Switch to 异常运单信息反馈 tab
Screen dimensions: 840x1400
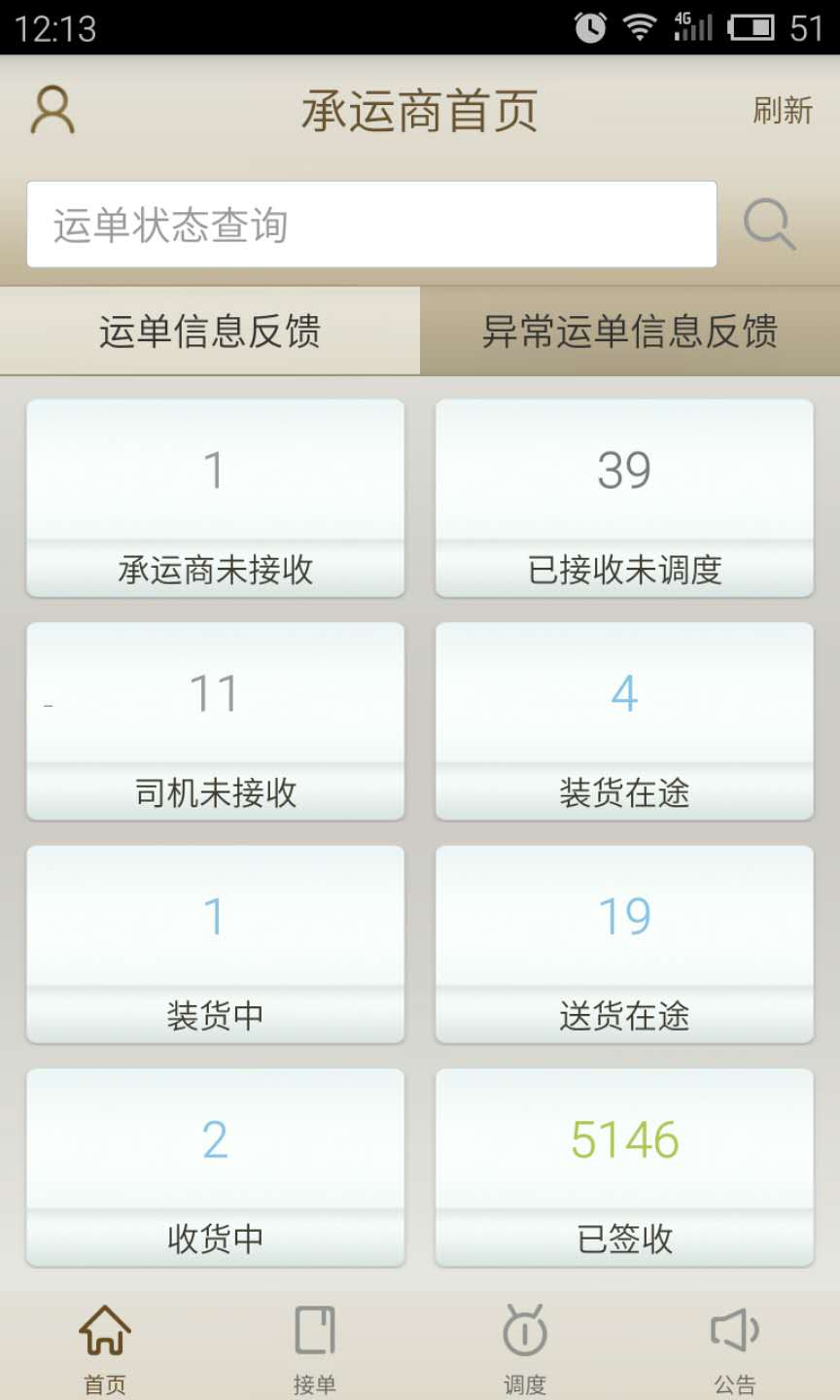point(630,332)
